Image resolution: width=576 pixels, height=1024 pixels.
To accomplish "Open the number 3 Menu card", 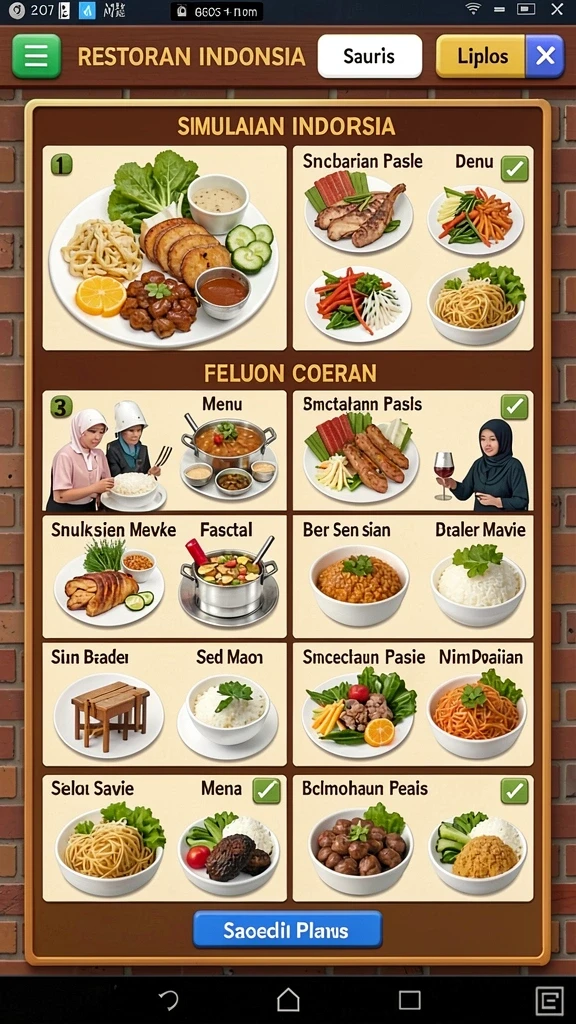I will coord(165,451).
